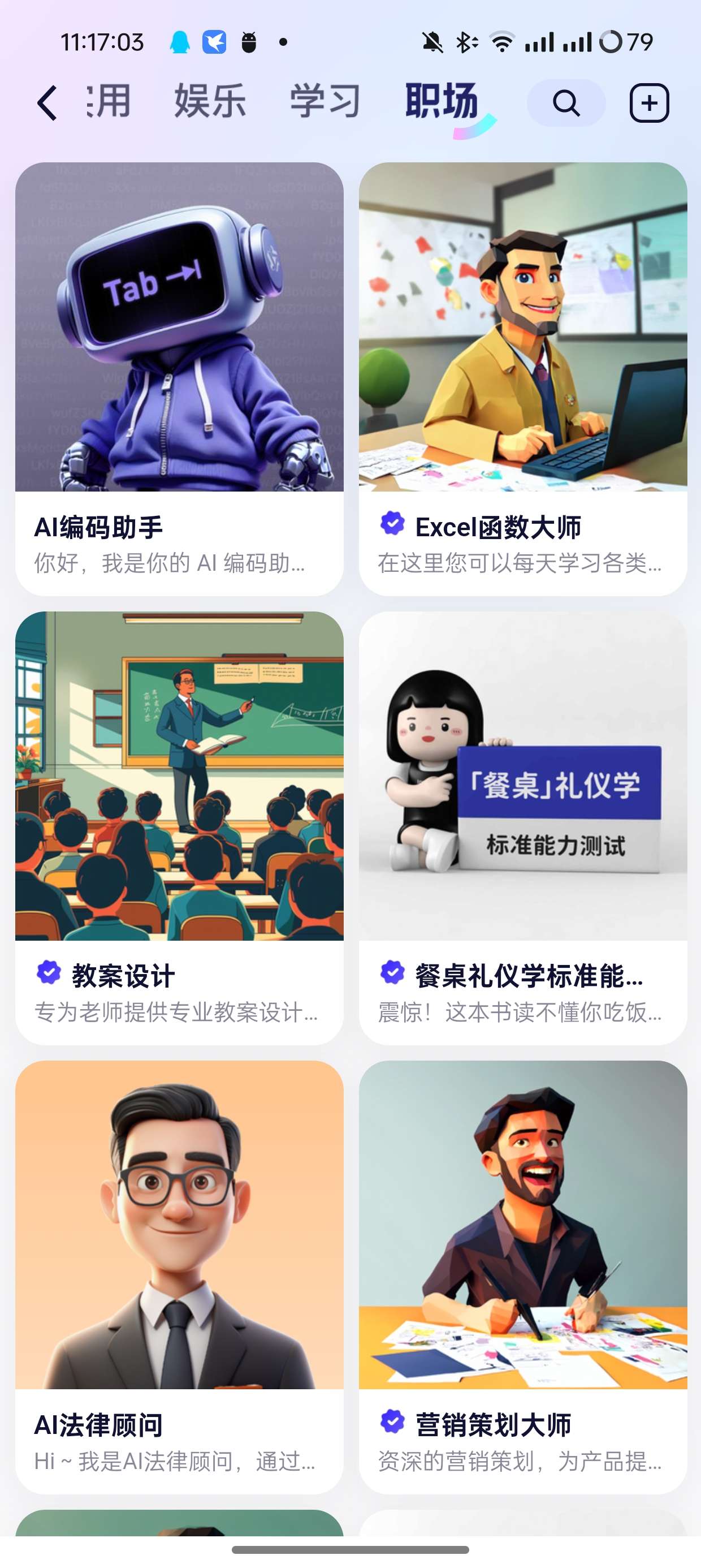This screenshot has height=1568, width=701.
Task: Switch to the 学习 tab
Action: tap(325, 101)
